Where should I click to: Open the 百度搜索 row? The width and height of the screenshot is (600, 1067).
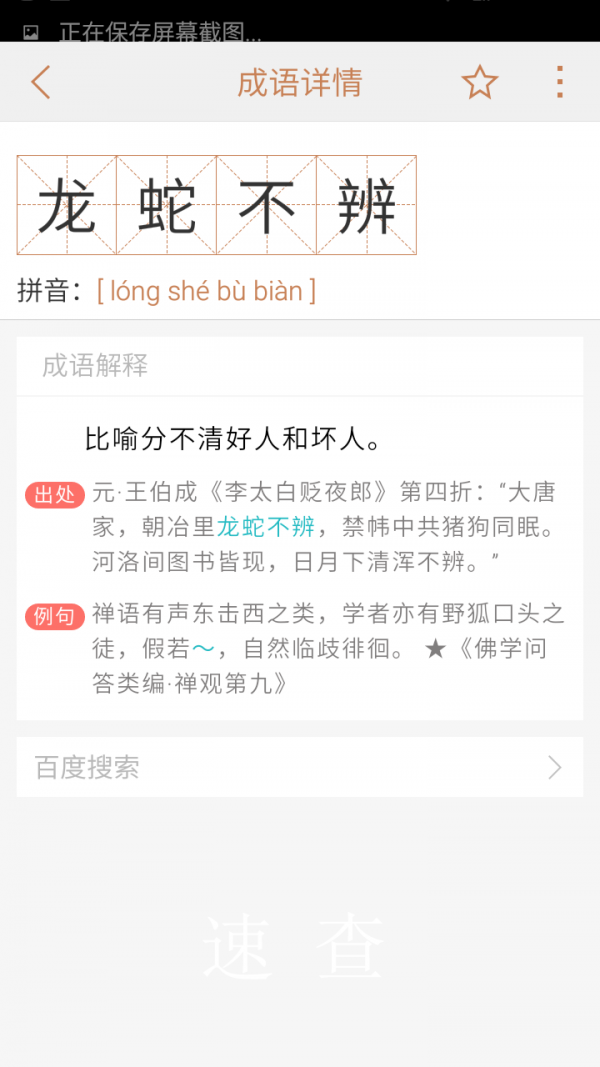(x=299, y=767)
